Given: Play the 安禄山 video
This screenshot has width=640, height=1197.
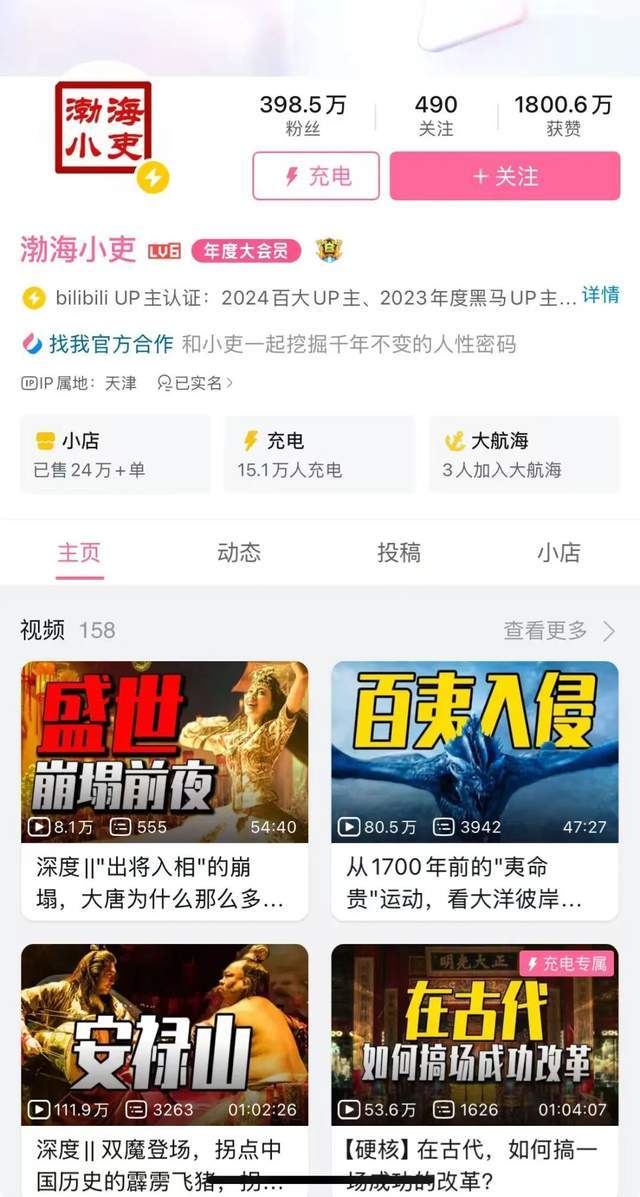Looking at the screenshot, I should pyautogui.click(x=165, y=1034).
